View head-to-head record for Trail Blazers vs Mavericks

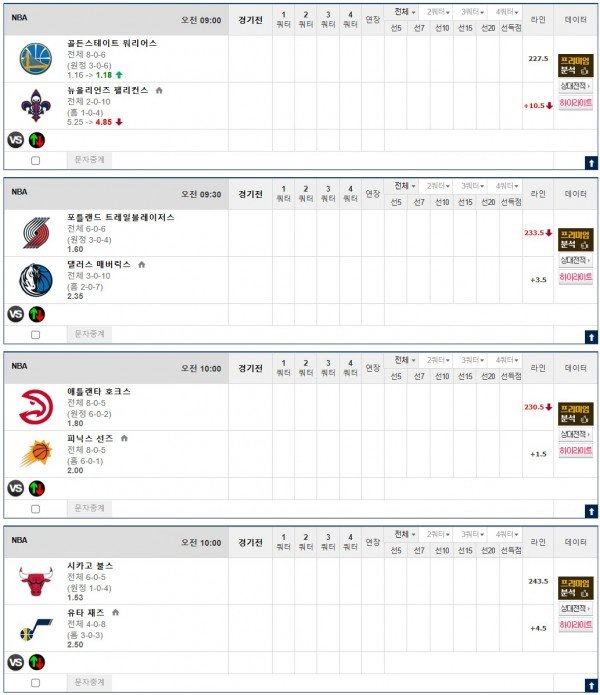click(575, 261)
